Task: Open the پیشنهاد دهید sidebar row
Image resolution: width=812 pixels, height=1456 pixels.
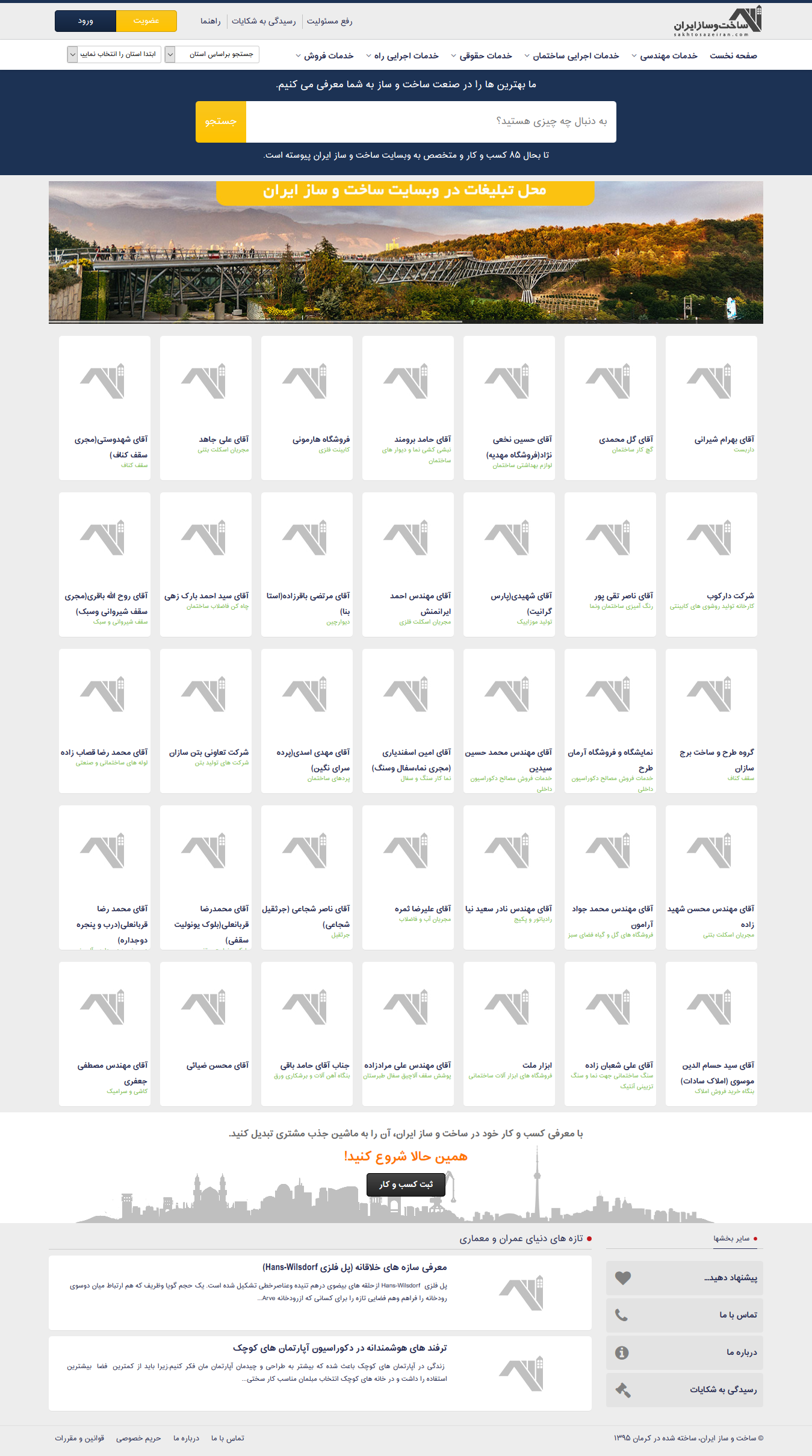Action: click(684, 1277)
